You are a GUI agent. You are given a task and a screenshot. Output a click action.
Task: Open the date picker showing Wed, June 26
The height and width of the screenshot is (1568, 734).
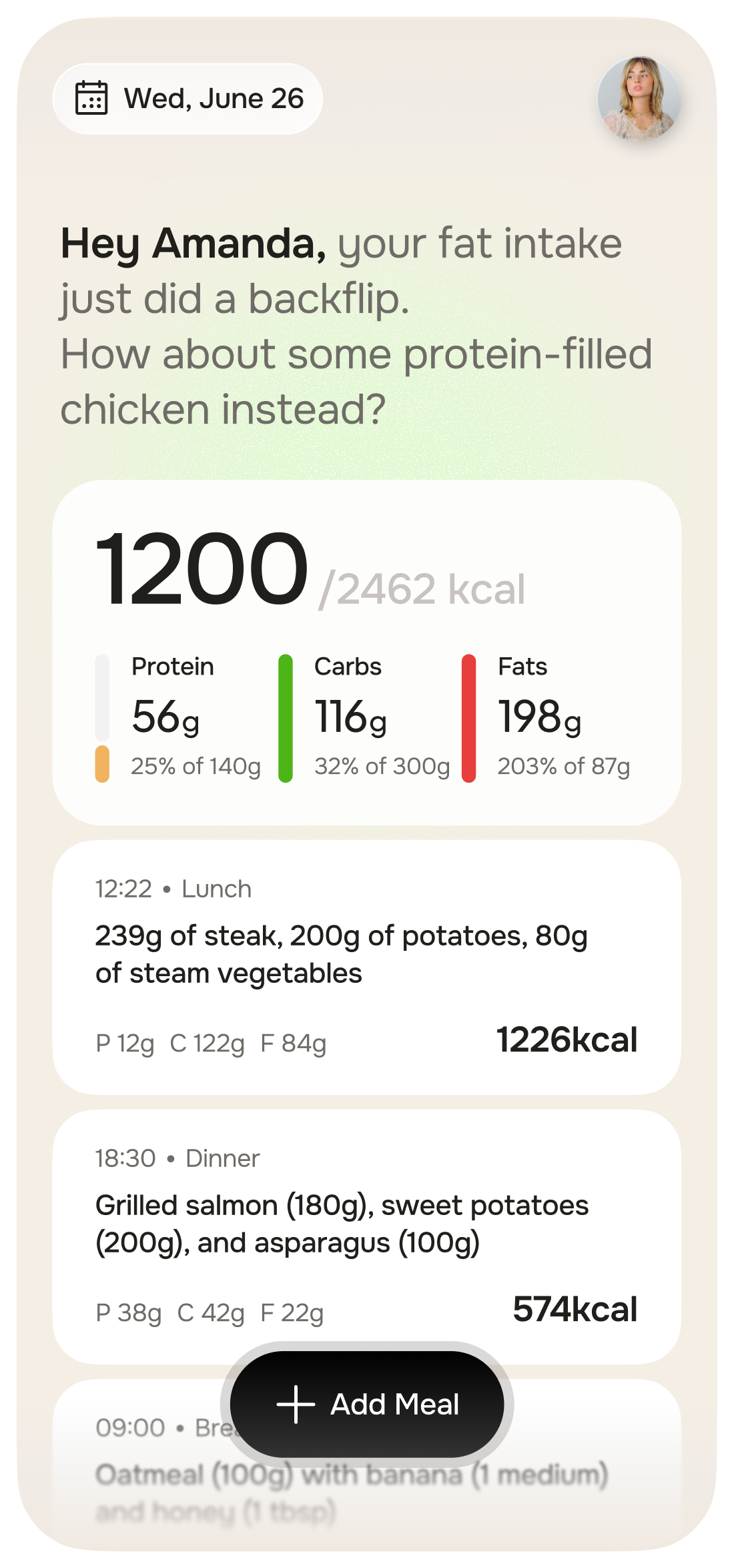(188, 99)
